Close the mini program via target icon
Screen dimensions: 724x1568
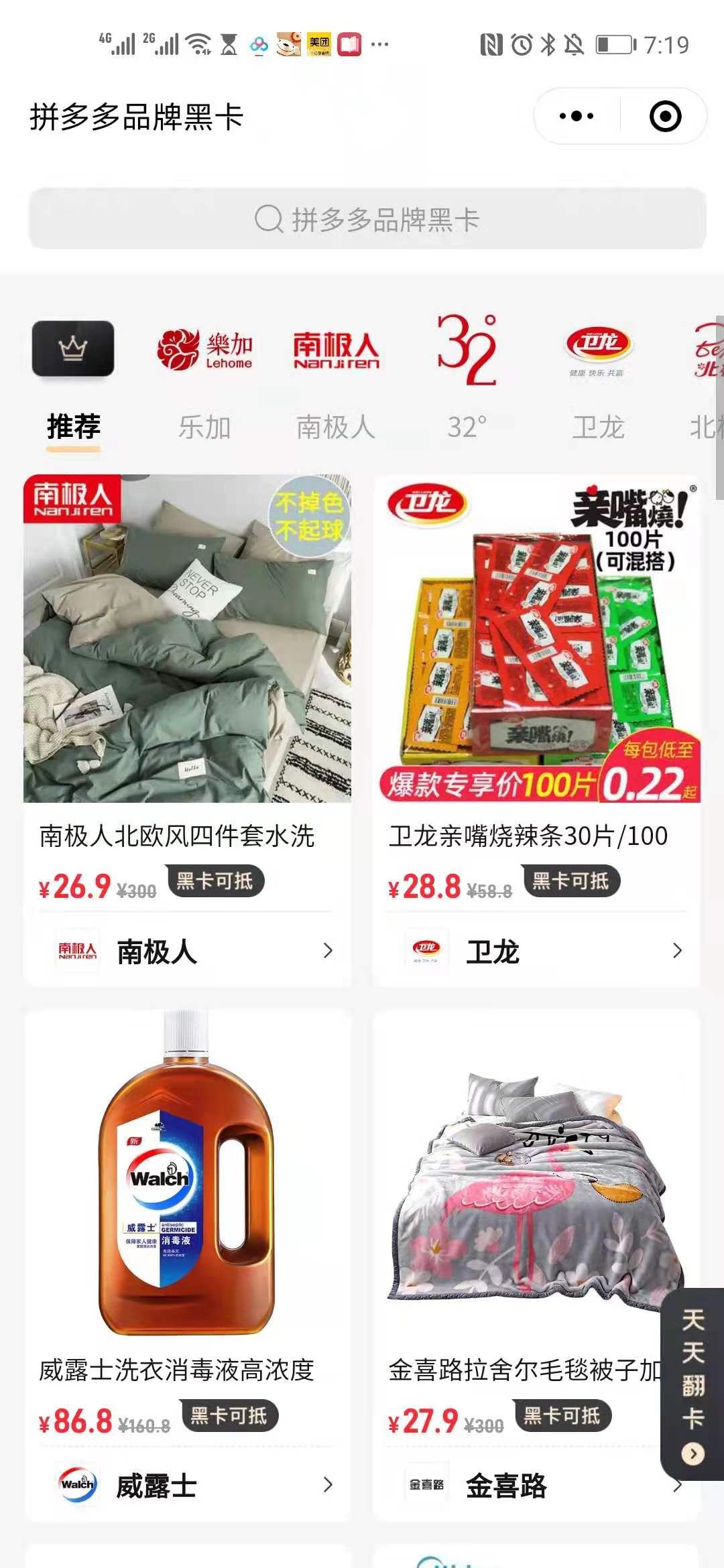tap(665, 116)
